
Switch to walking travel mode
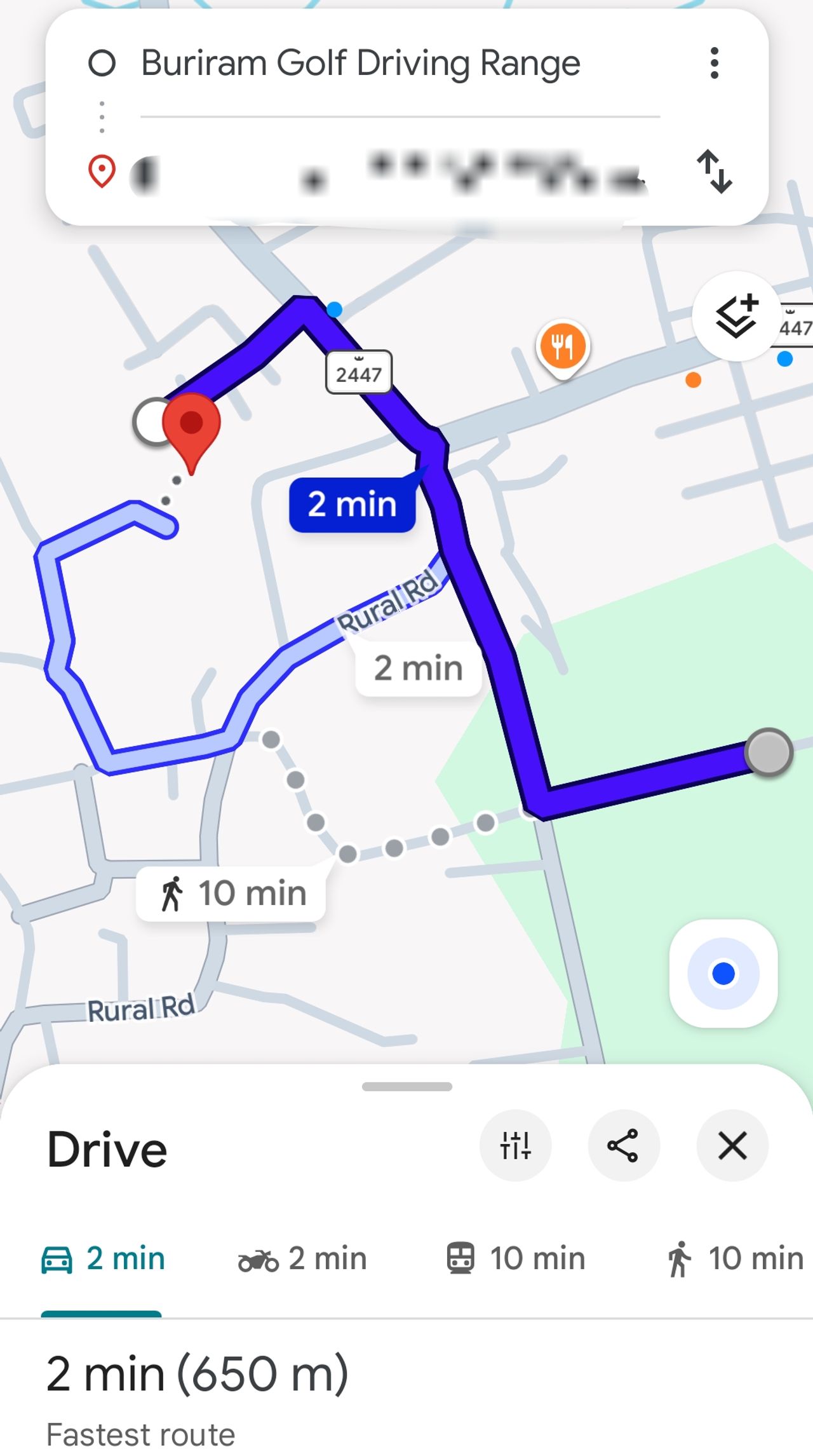tap(735, 1258)
